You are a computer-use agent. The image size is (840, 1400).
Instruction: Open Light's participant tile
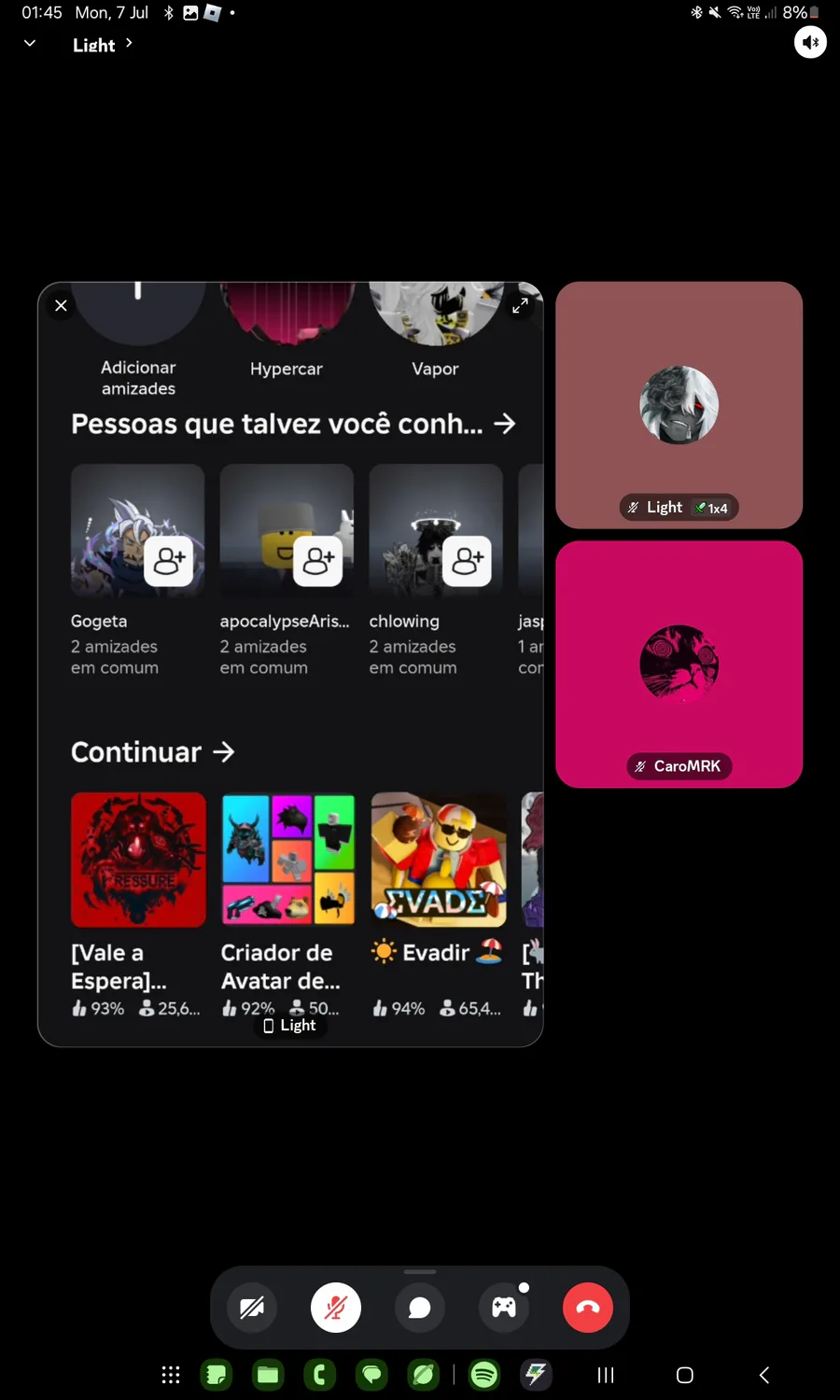pyautogui.click(x=679, y=405)
